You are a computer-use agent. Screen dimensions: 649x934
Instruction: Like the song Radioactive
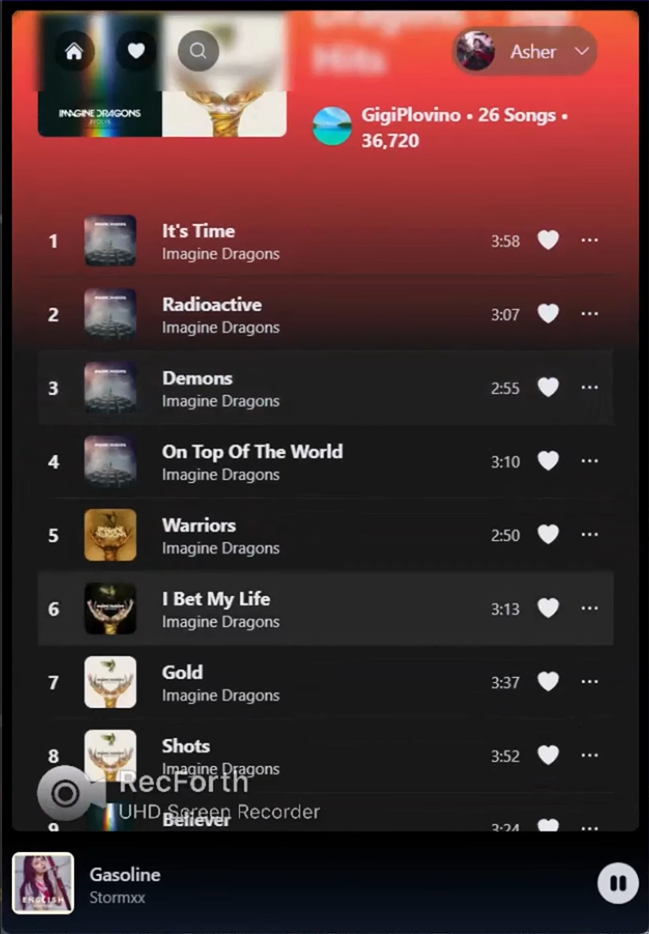point(548,314)
